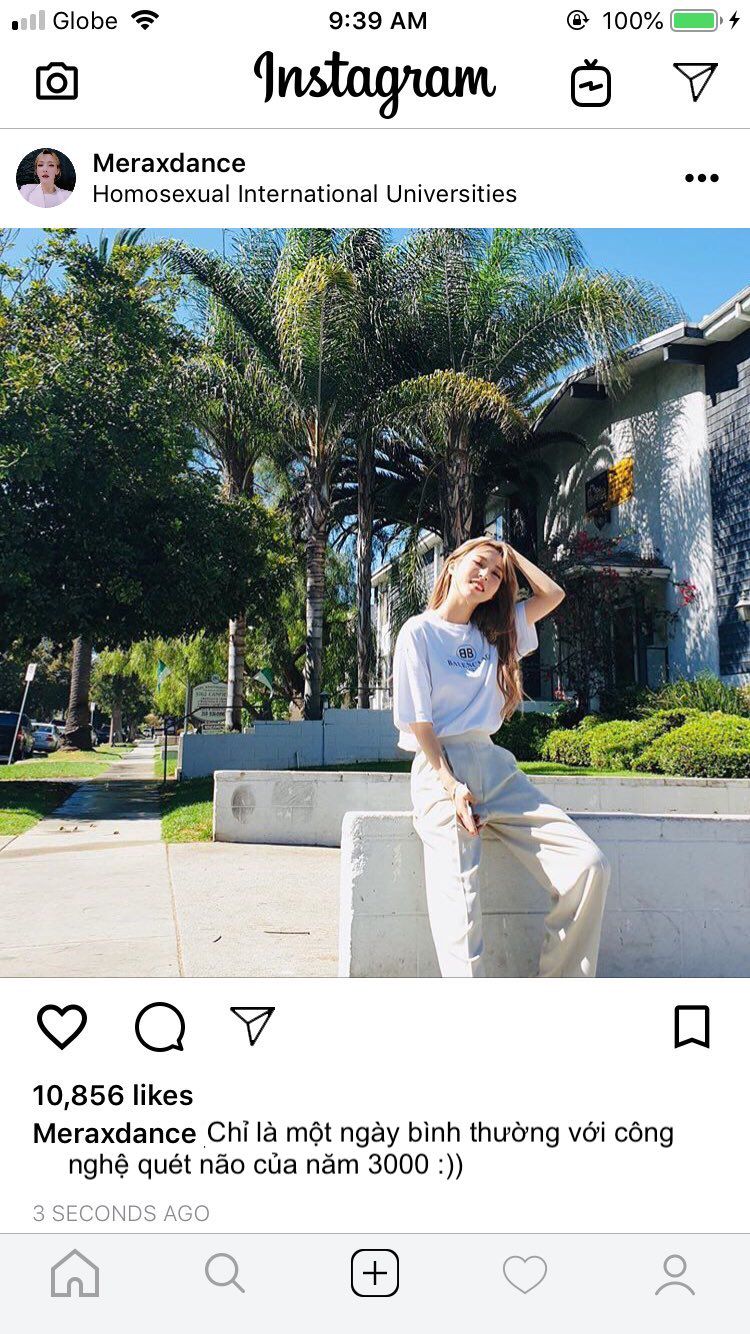Open direct messages paper plane icon

695,81
